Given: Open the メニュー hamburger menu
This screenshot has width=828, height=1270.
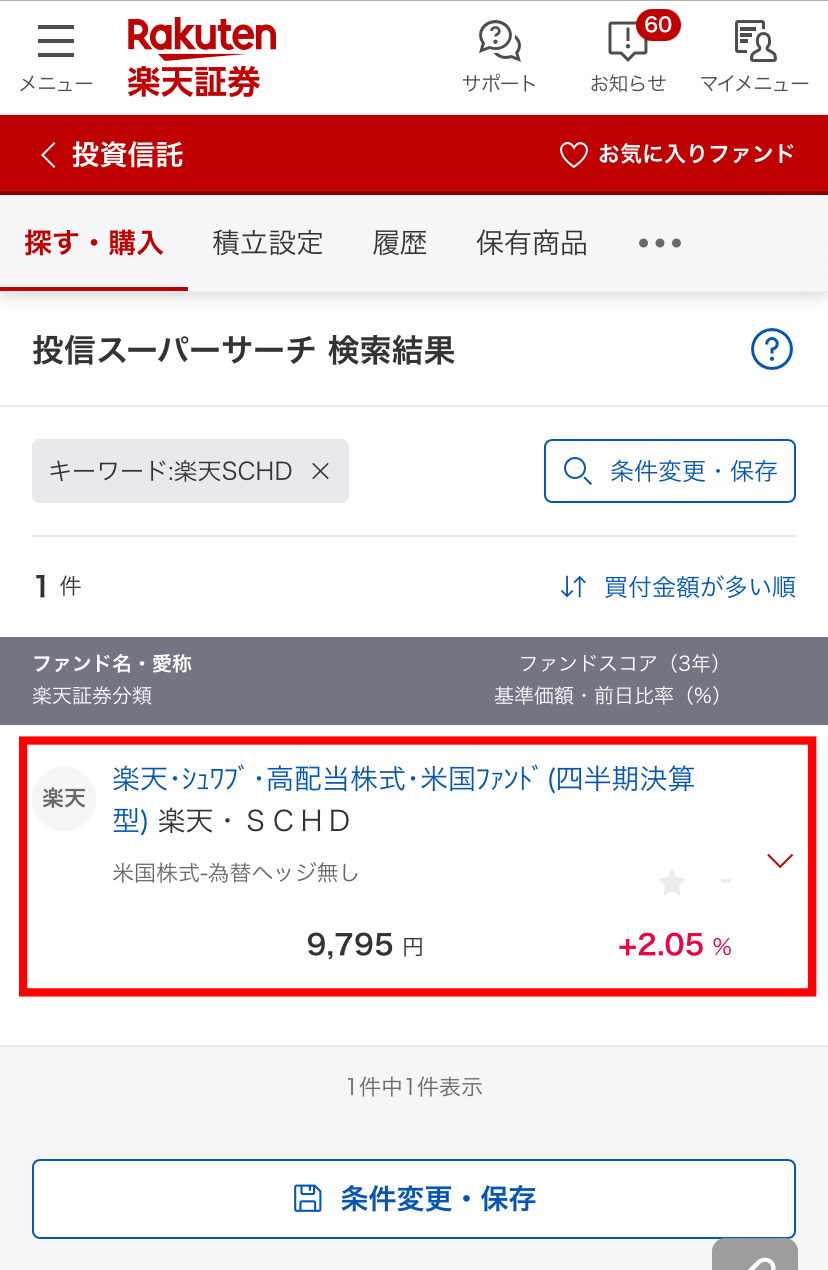Looking at the screenshot, I should [56, 56].
